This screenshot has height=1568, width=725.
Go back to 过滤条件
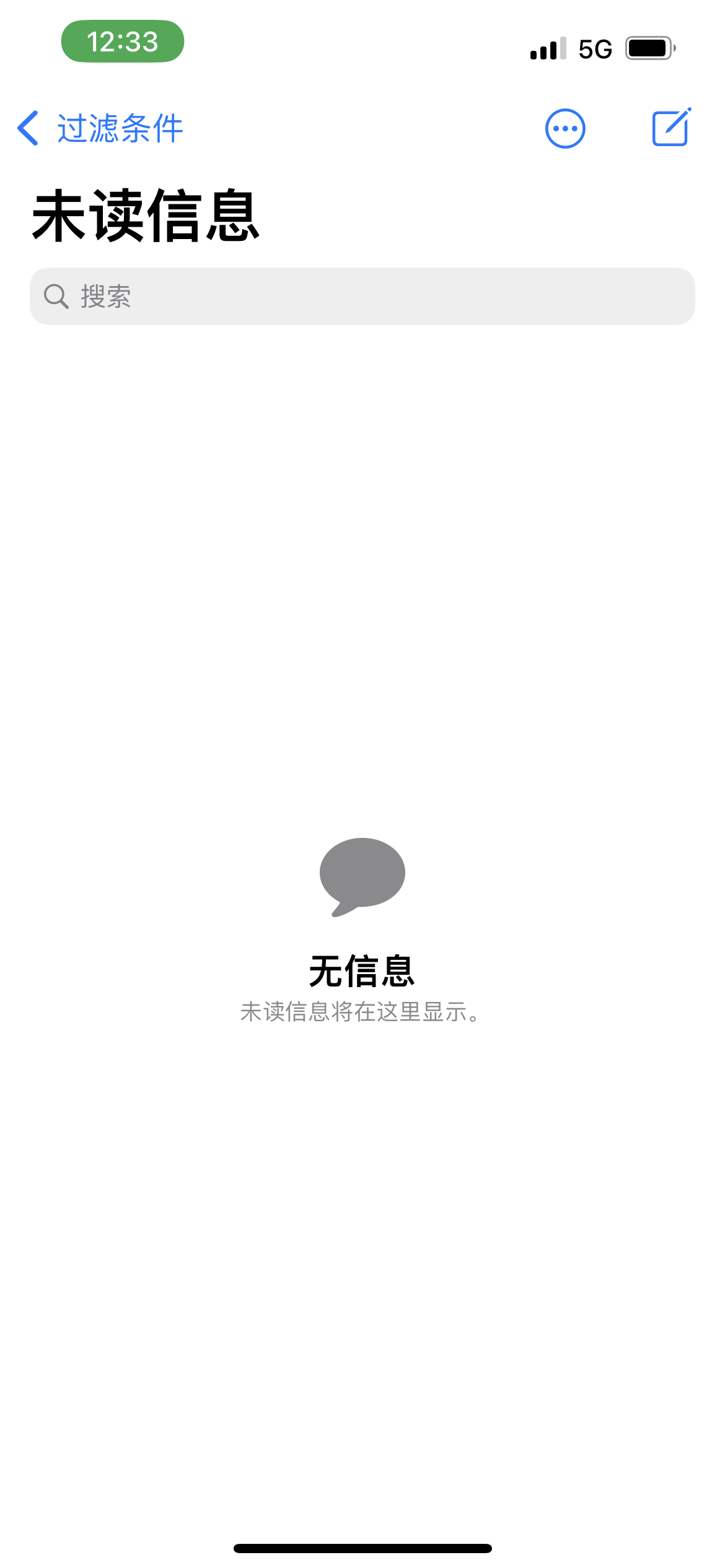pos(99,129)
